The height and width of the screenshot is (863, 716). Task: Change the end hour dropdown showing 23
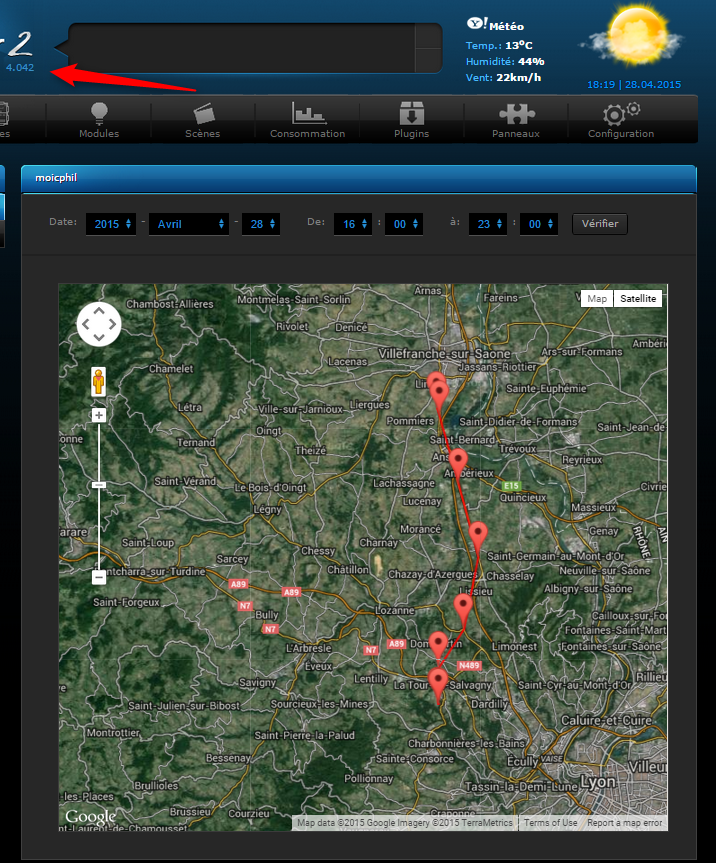point(490,224)
